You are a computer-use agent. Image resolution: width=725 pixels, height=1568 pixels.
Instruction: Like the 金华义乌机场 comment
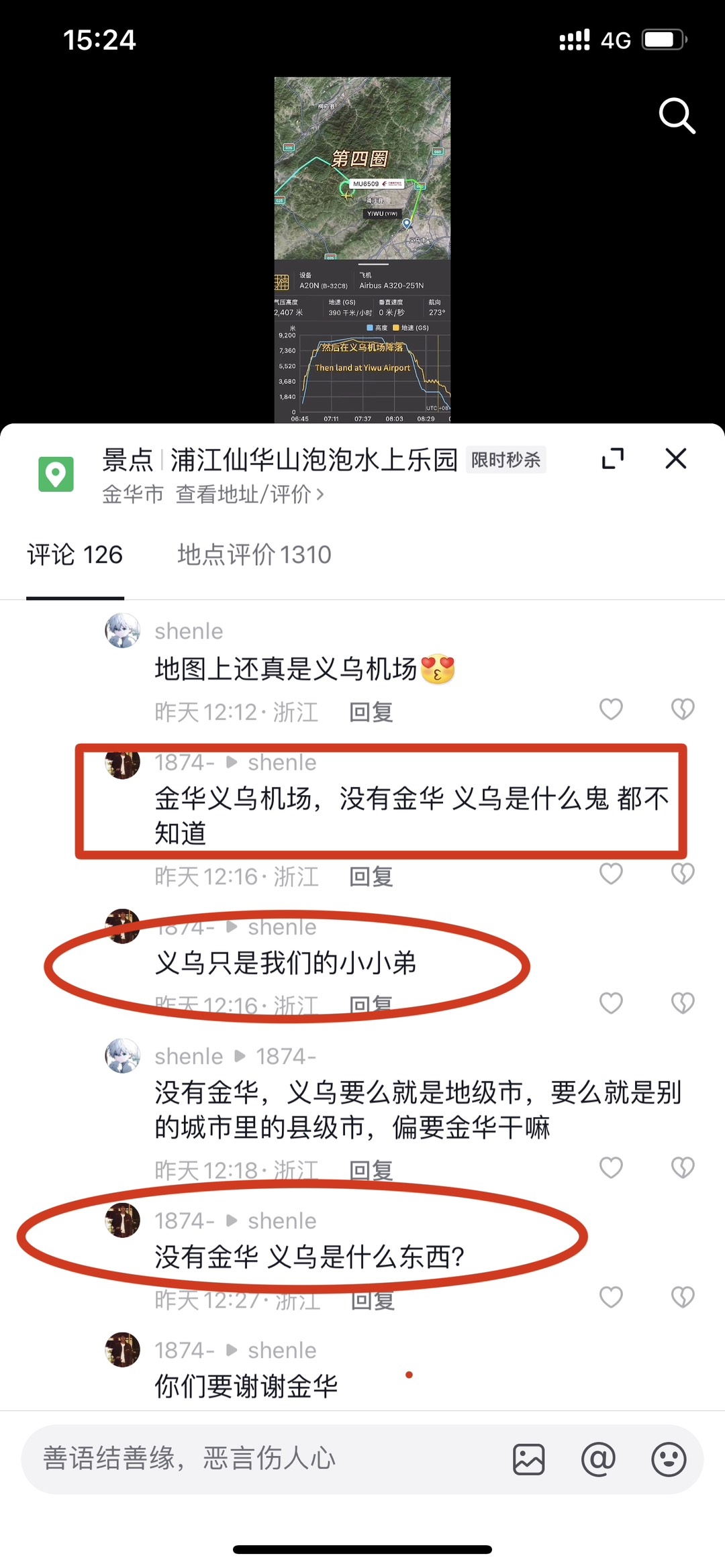point(611,874)
